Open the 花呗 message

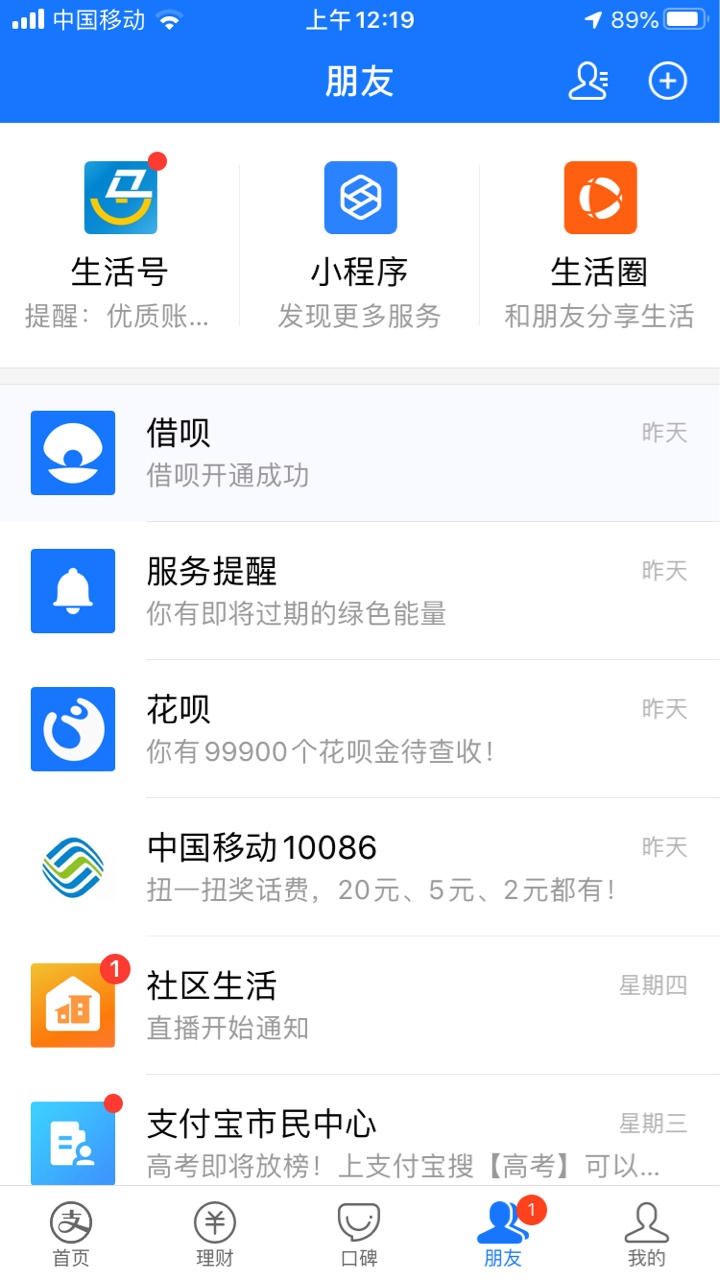click(360, 729)
